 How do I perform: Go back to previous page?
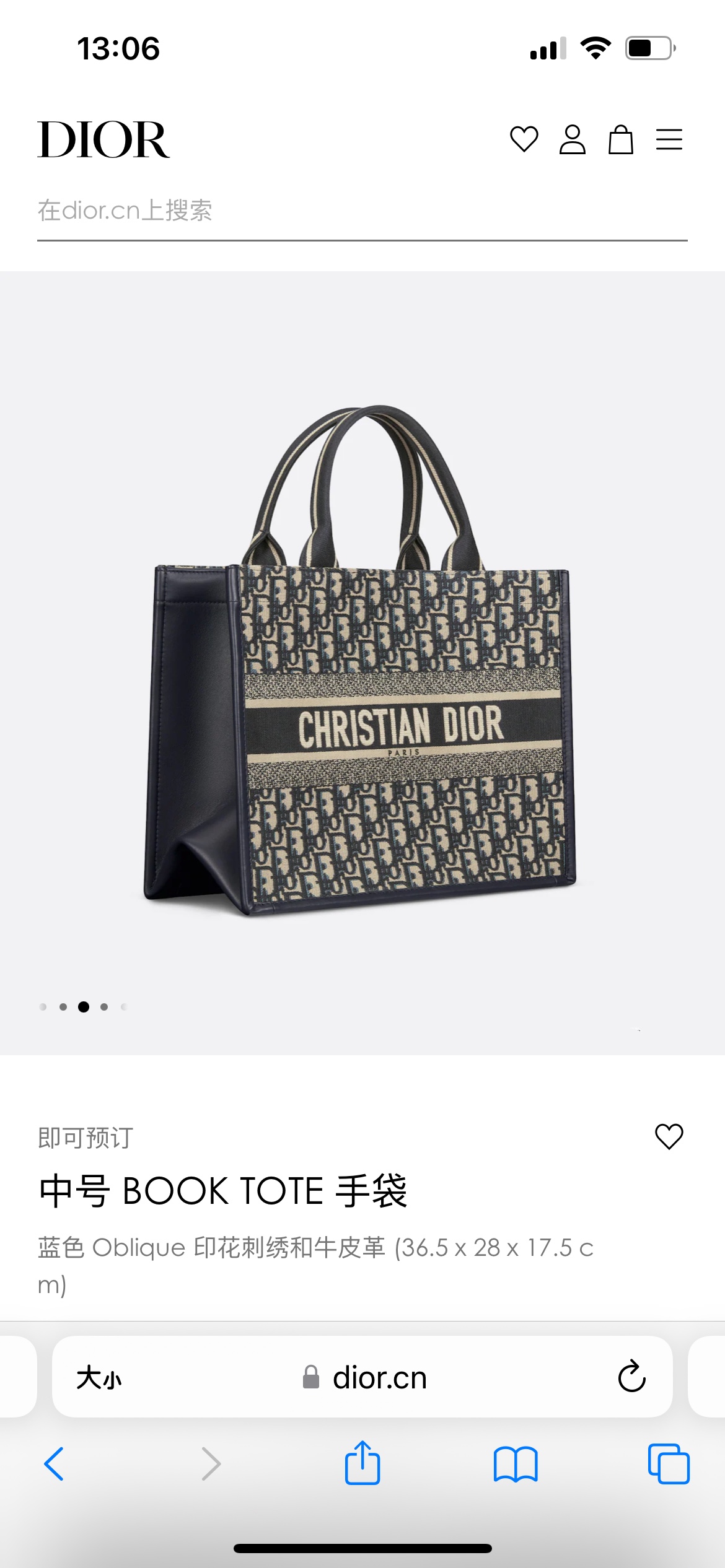[x=55, y=1464]
